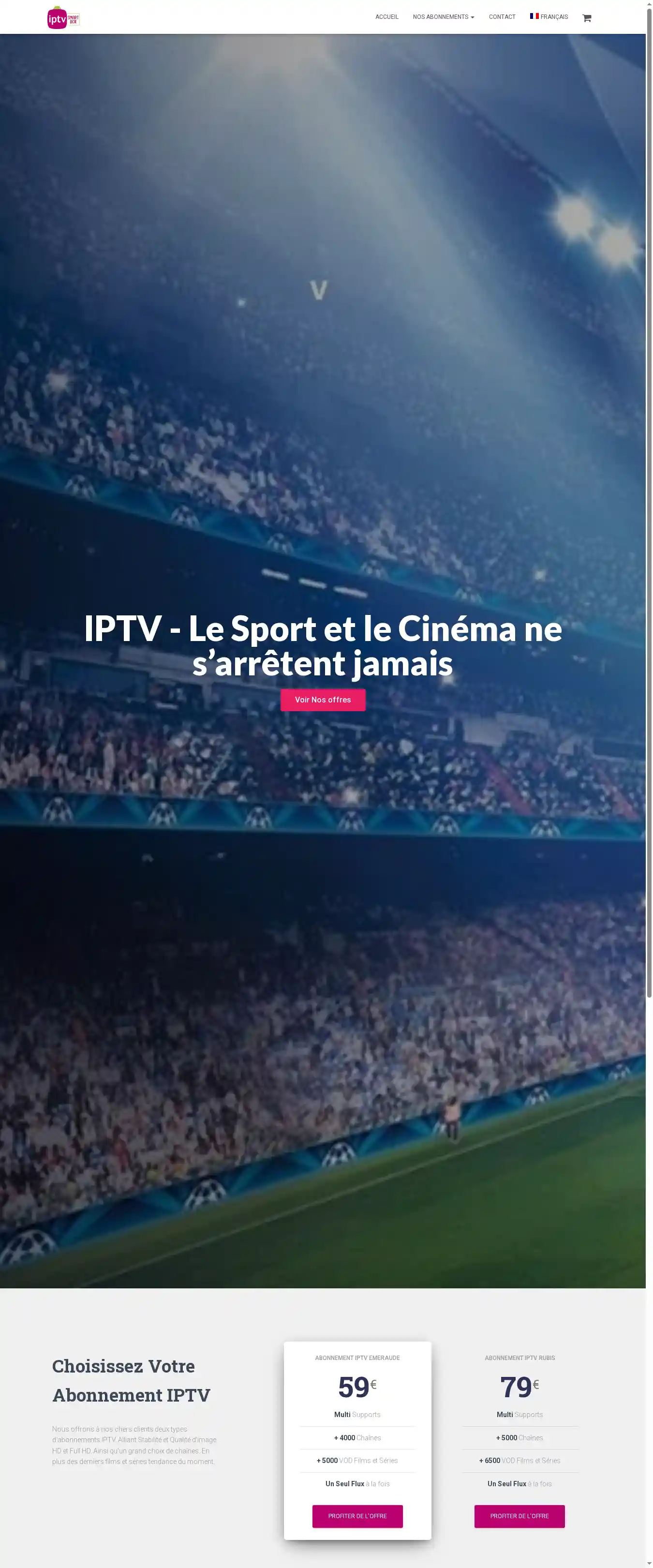The image size is (653, 1568).
Task: Tap the Voir Nos offres button
Action: tap(323, 700)
